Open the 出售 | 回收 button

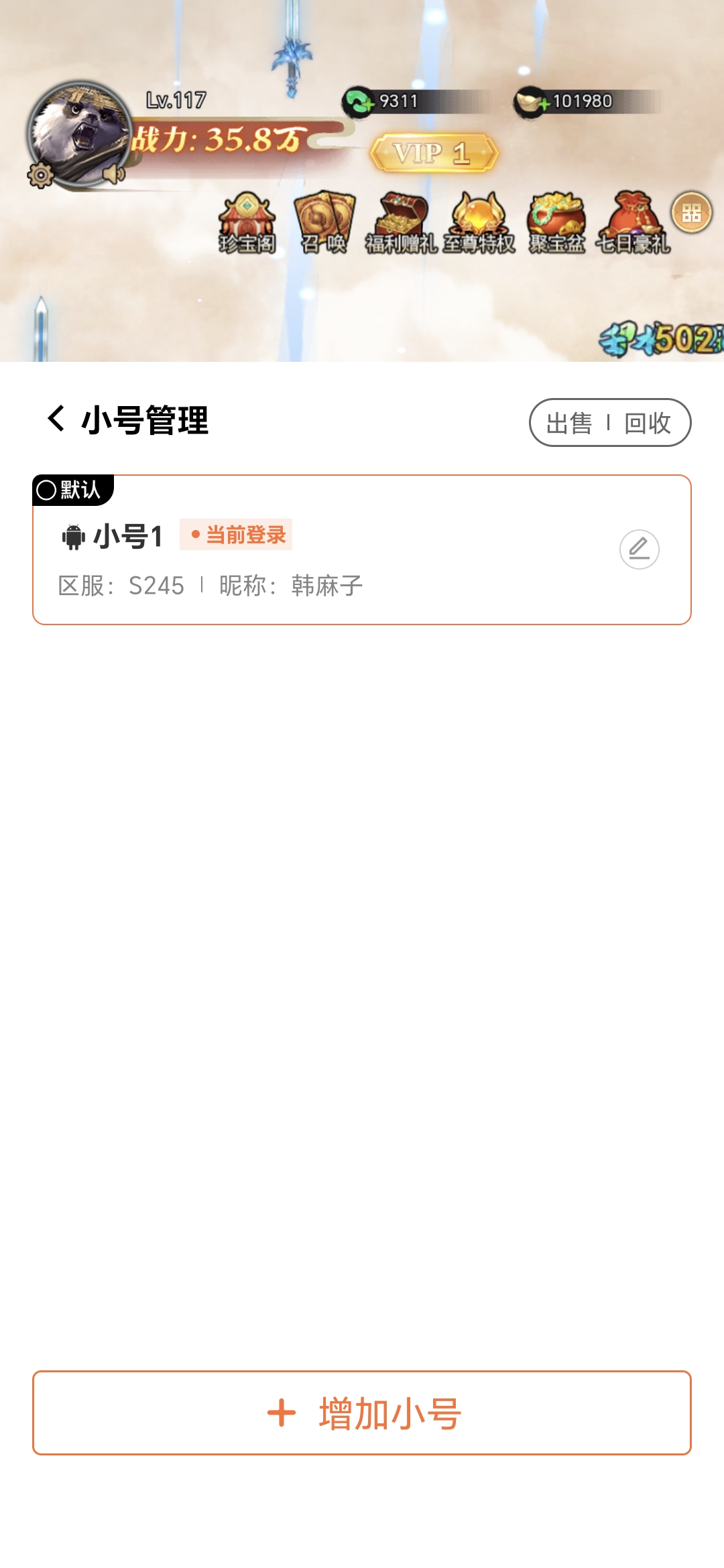click(609, 423)
